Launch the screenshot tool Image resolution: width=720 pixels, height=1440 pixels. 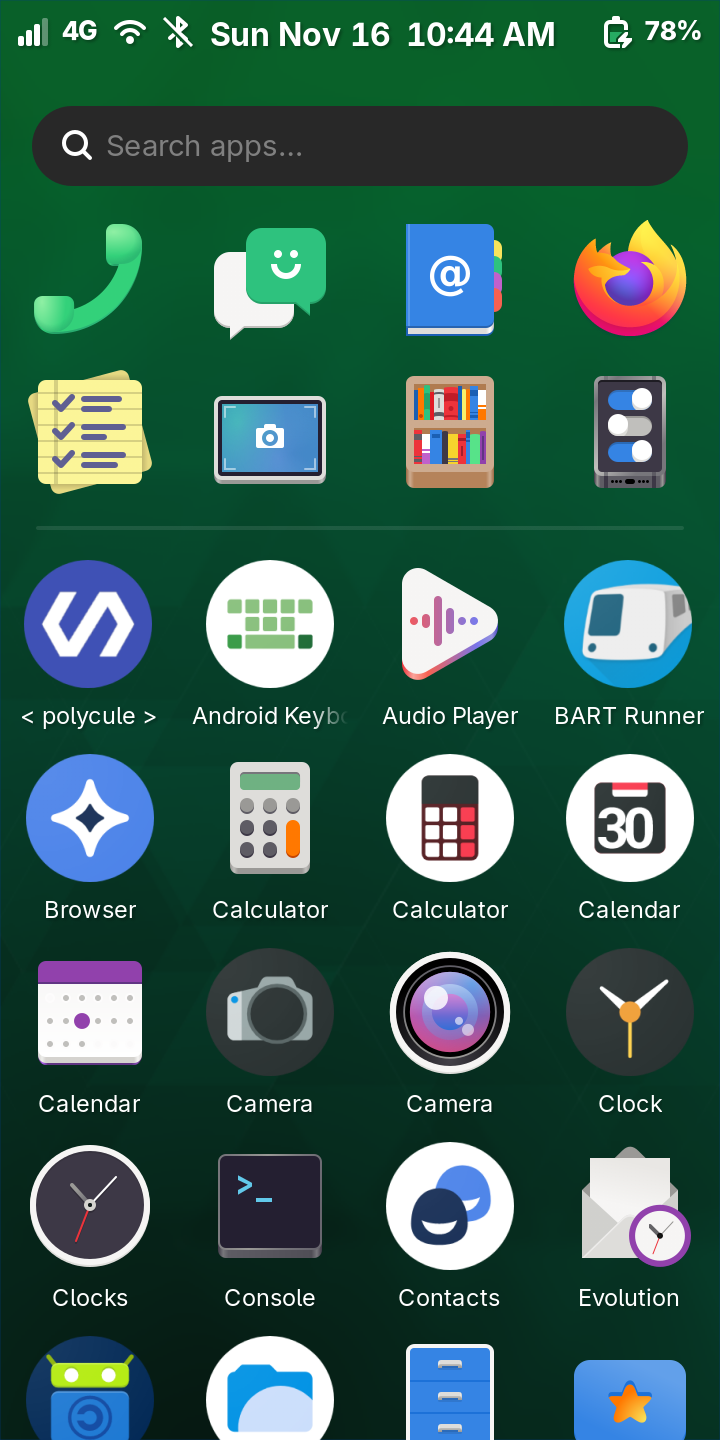[270, 439]
